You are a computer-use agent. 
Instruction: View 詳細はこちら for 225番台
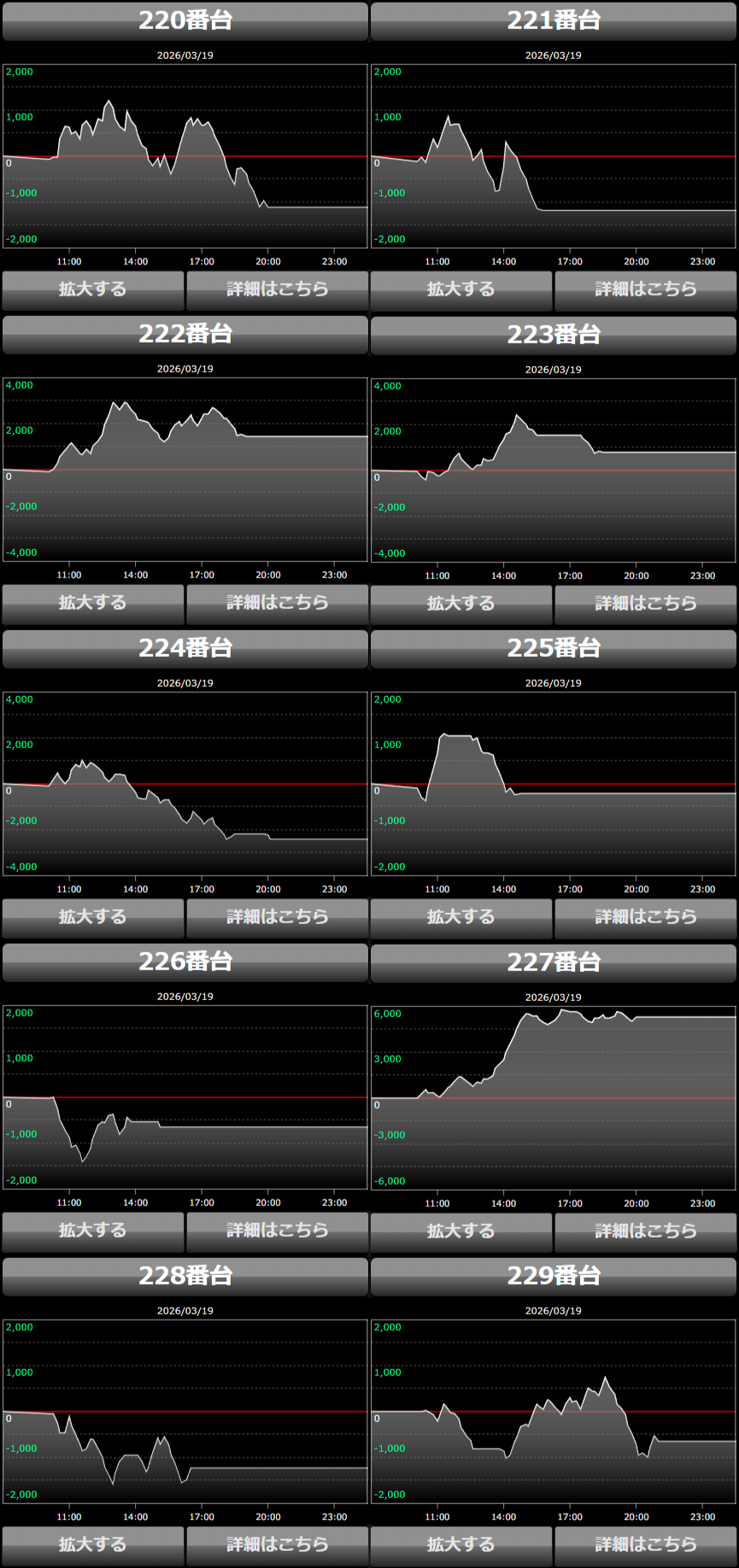point(645,917)
